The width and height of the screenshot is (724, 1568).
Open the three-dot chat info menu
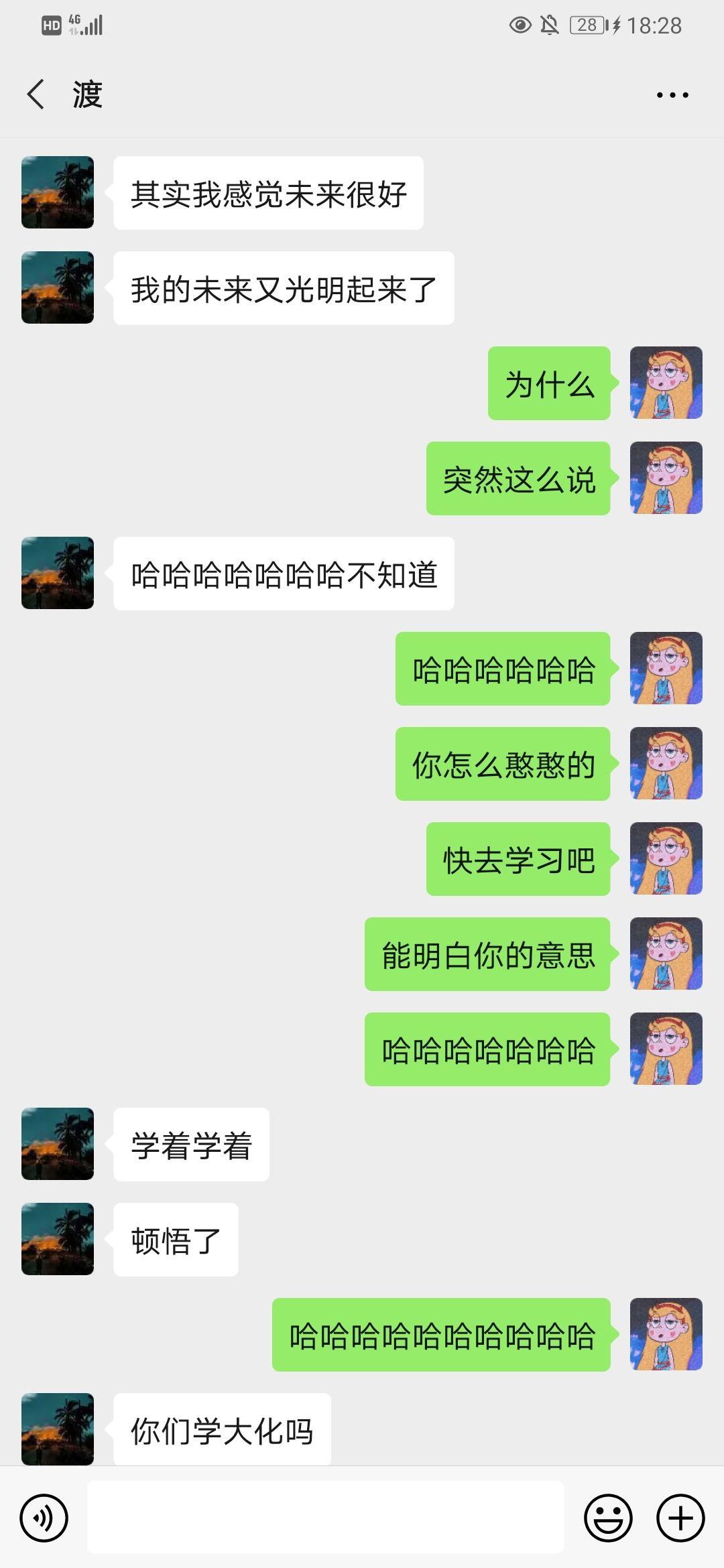pos(672,95)
